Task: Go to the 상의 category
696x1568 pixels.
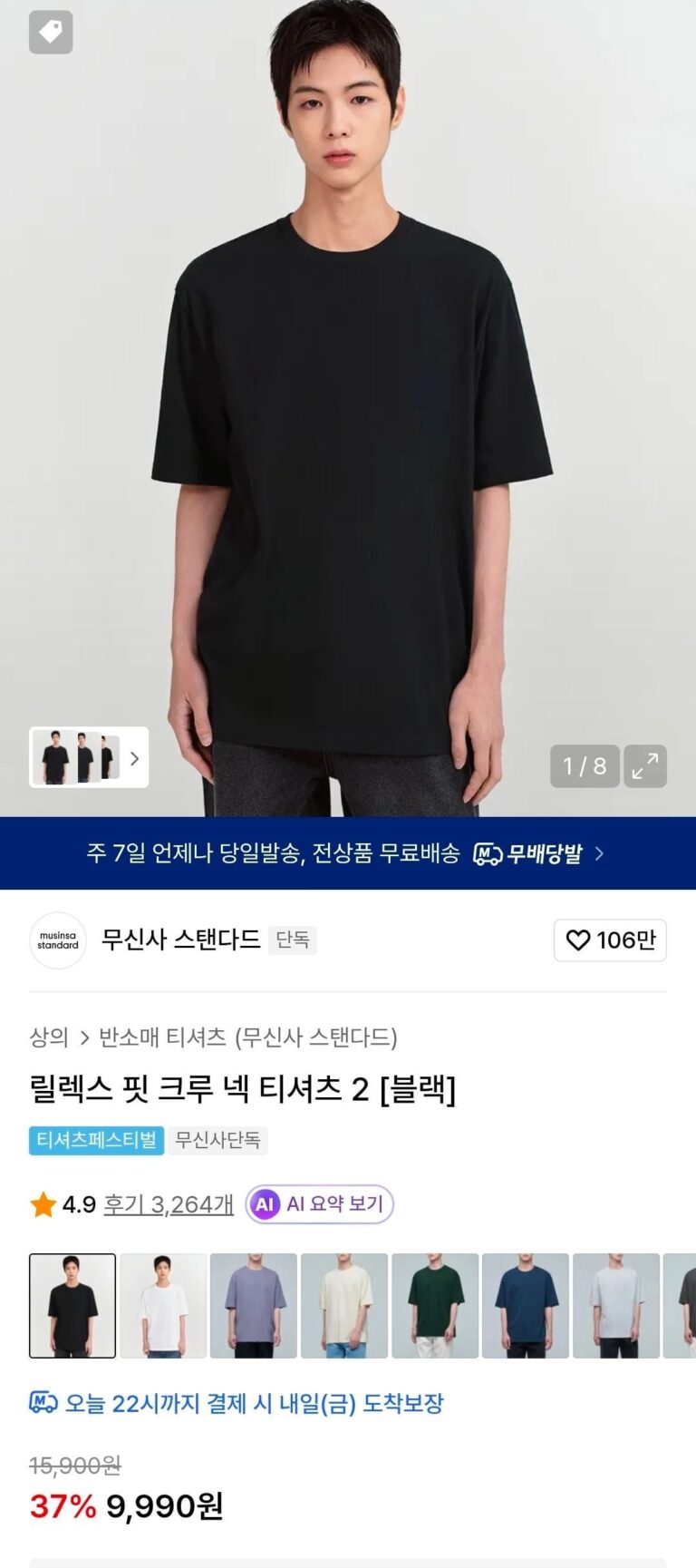Action: [49, 1037]
